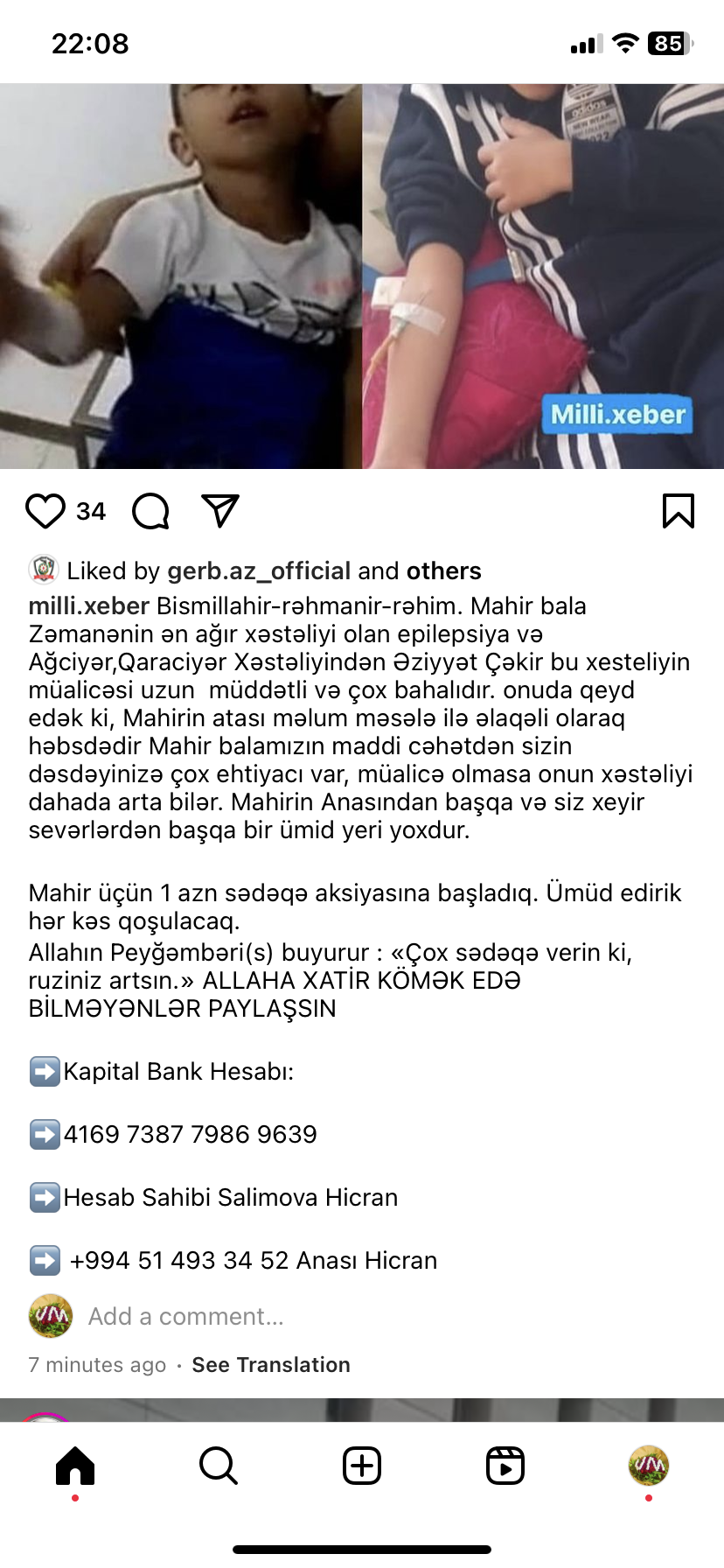This screenshot has width=724, height=1568.
Task: Open gerb.az_official profile from likes
Action: point(259,570)
